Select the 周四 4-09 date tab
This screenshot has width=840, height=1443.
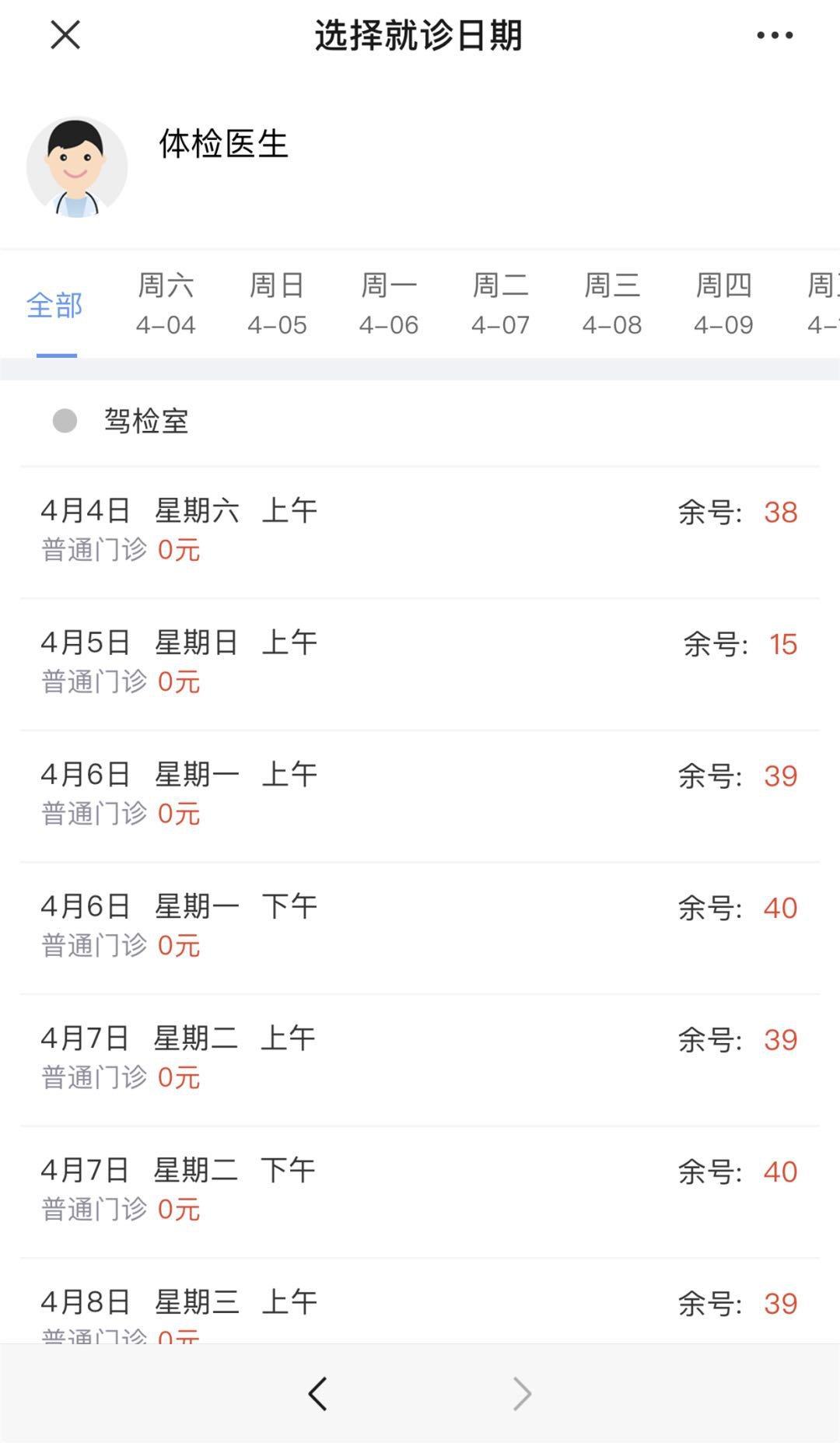click(x=723, y=304)
